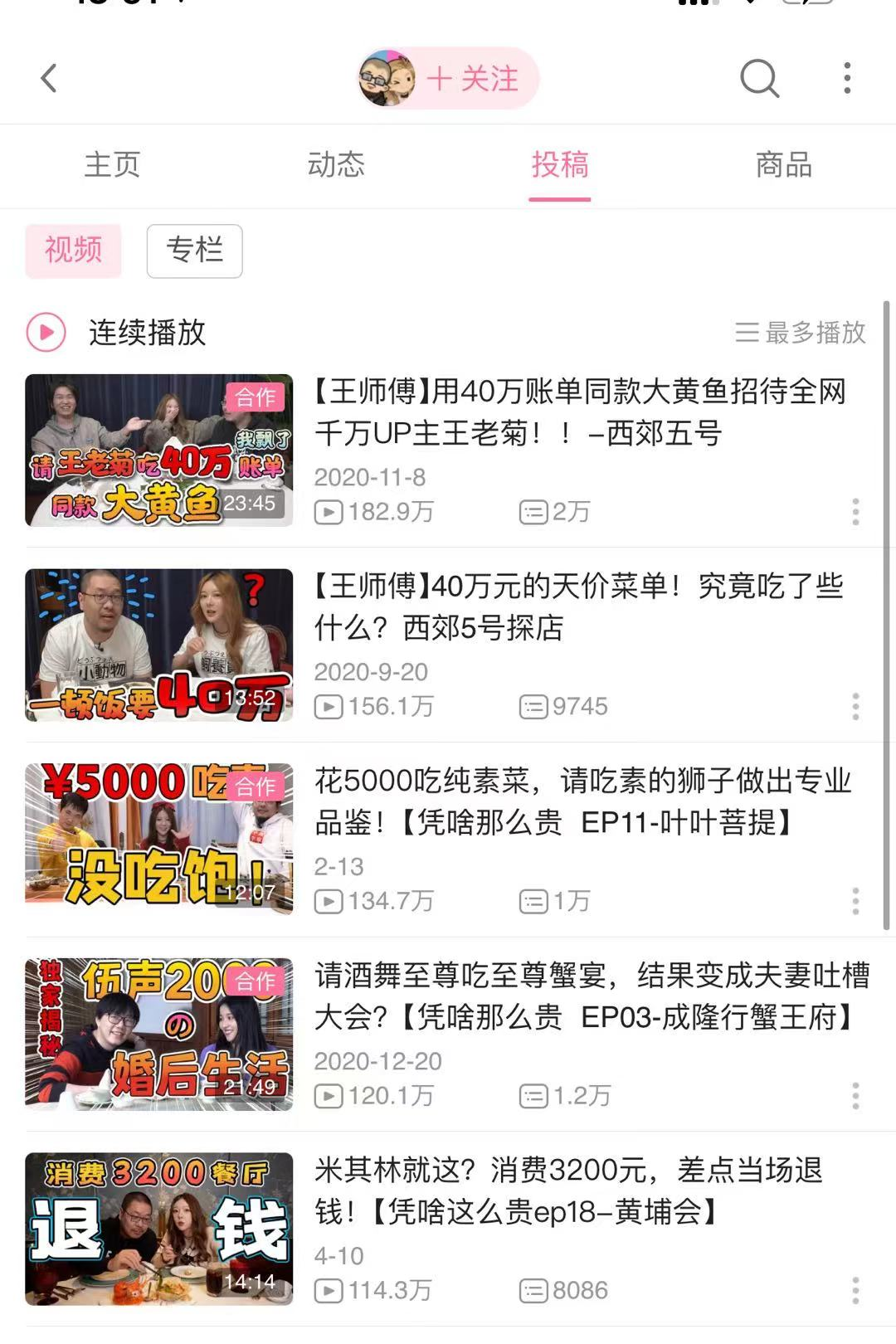Go back using the top-left arrow
Screen dimensions: 896x1344
pyautogui.click(x=49, y=79)
